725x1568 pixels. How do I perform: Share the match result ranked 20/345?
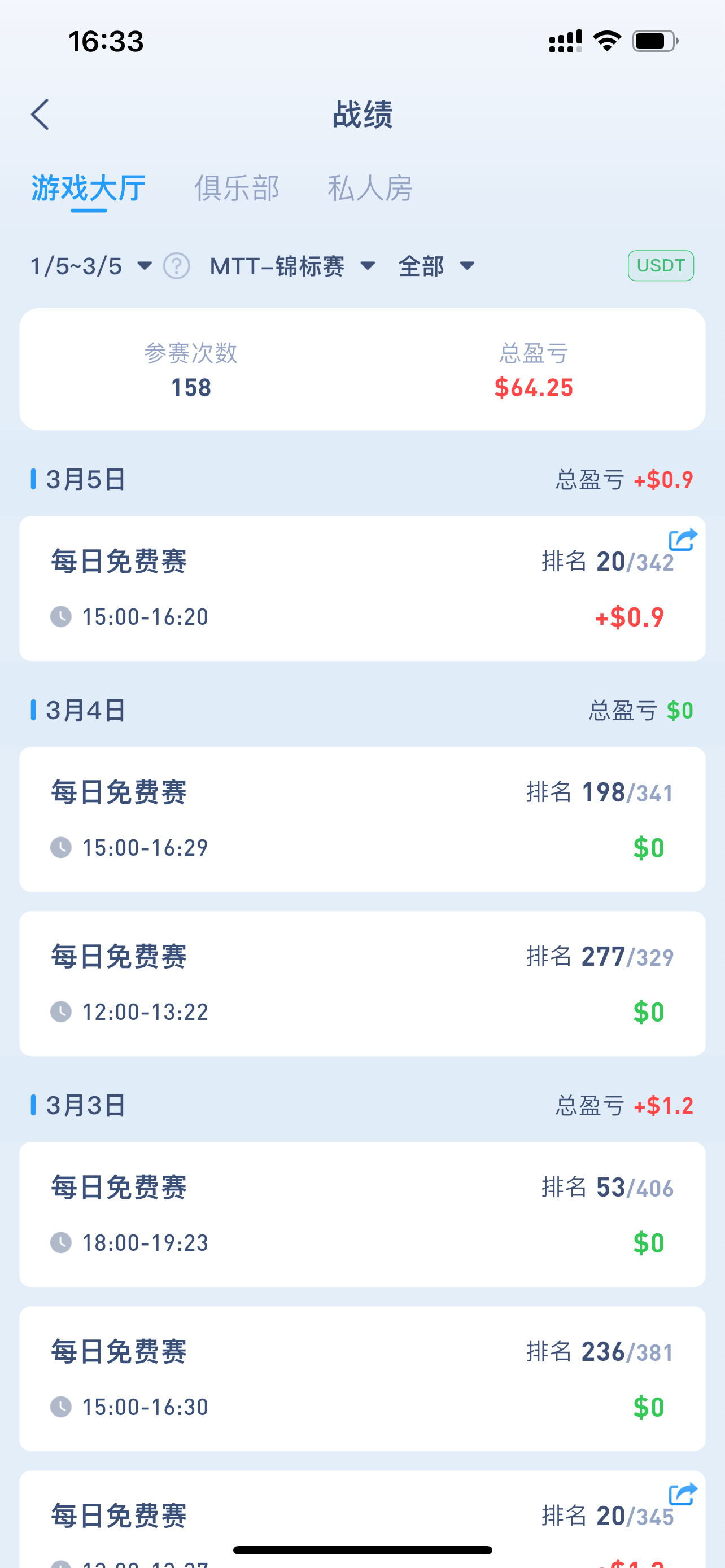pos(683,1495)
